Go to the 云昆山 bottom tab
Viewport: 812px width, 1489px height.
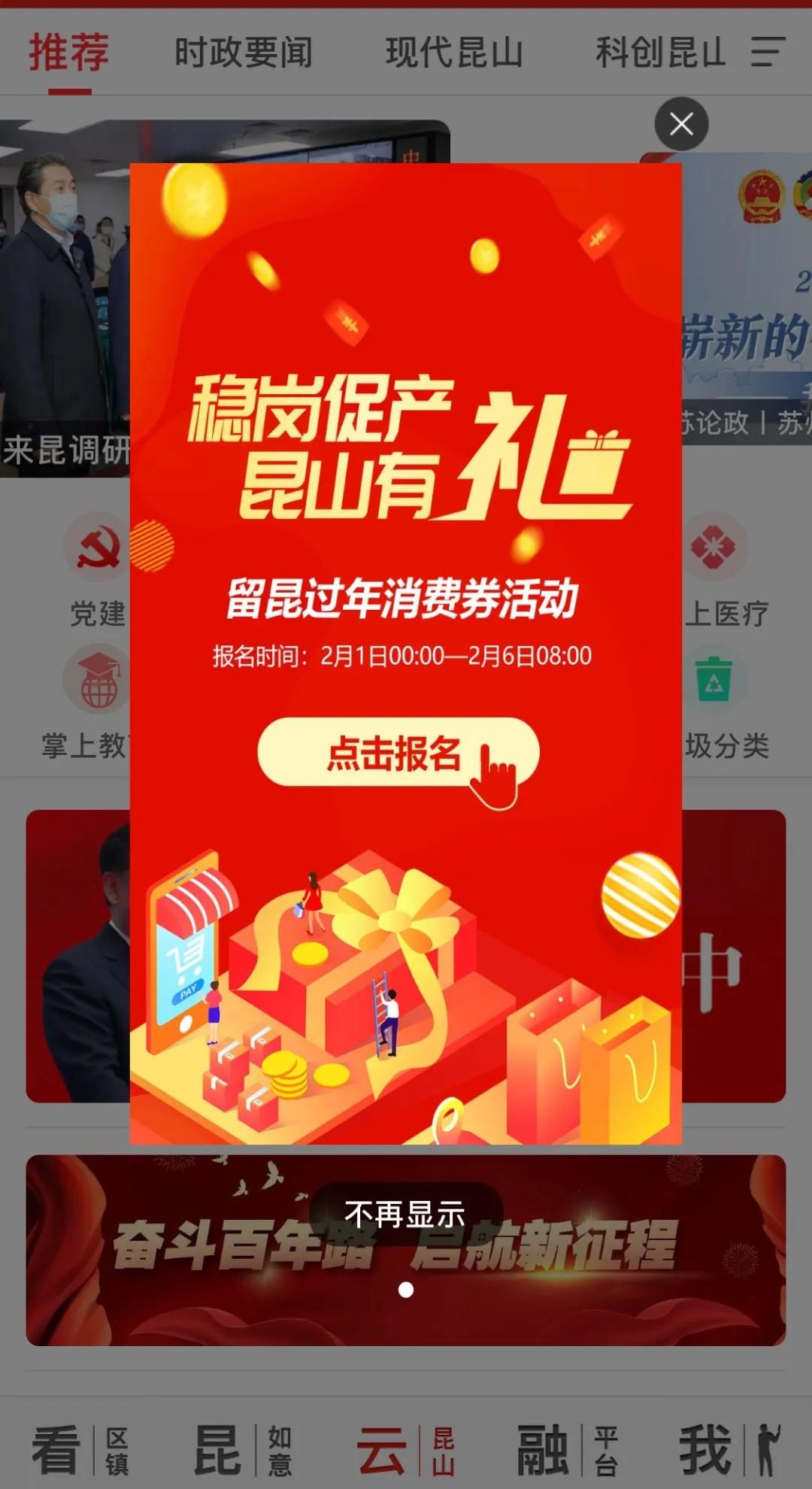[x=406, y=1450]
